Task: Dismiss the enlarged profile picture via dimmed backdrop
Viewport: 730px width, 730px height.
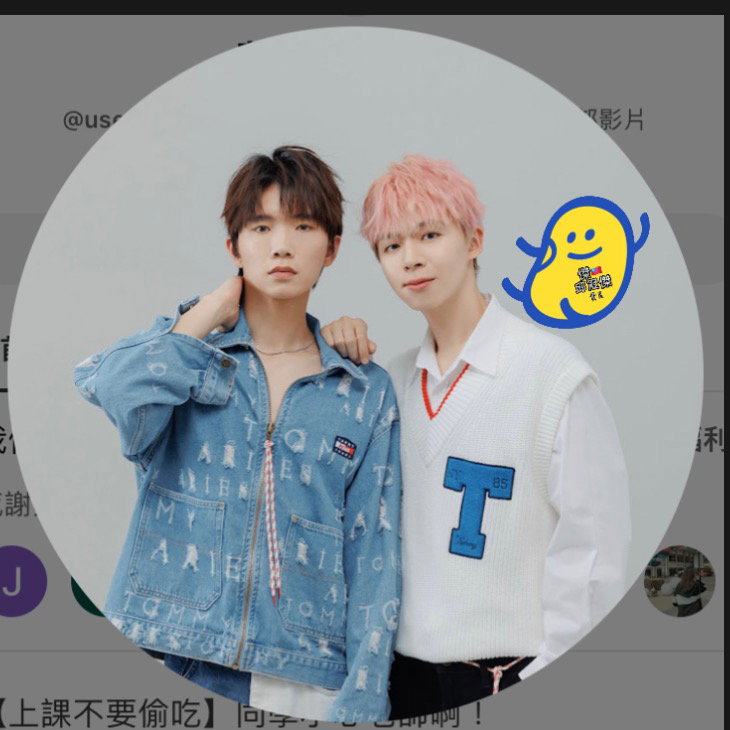Action: [40, 60]
